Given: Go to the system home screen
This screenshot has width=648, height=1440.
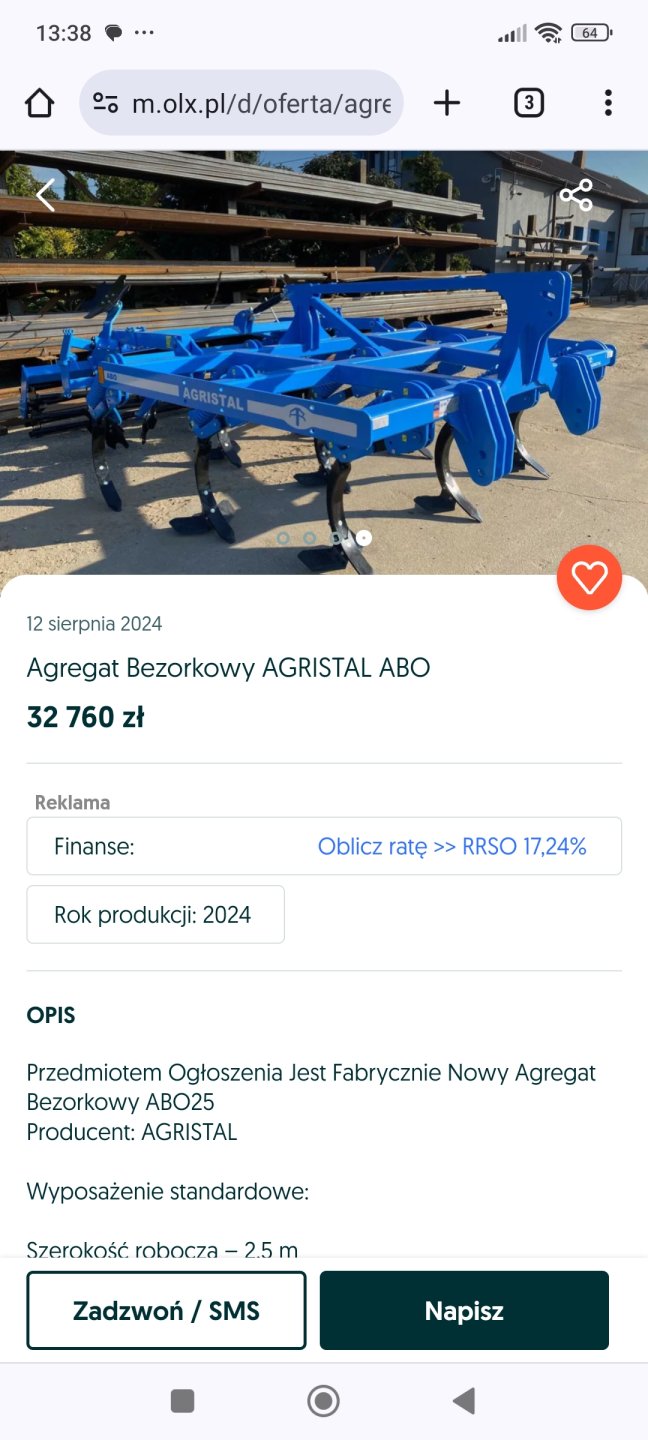Looking at the screenshot, I should tap(323, 1401).
